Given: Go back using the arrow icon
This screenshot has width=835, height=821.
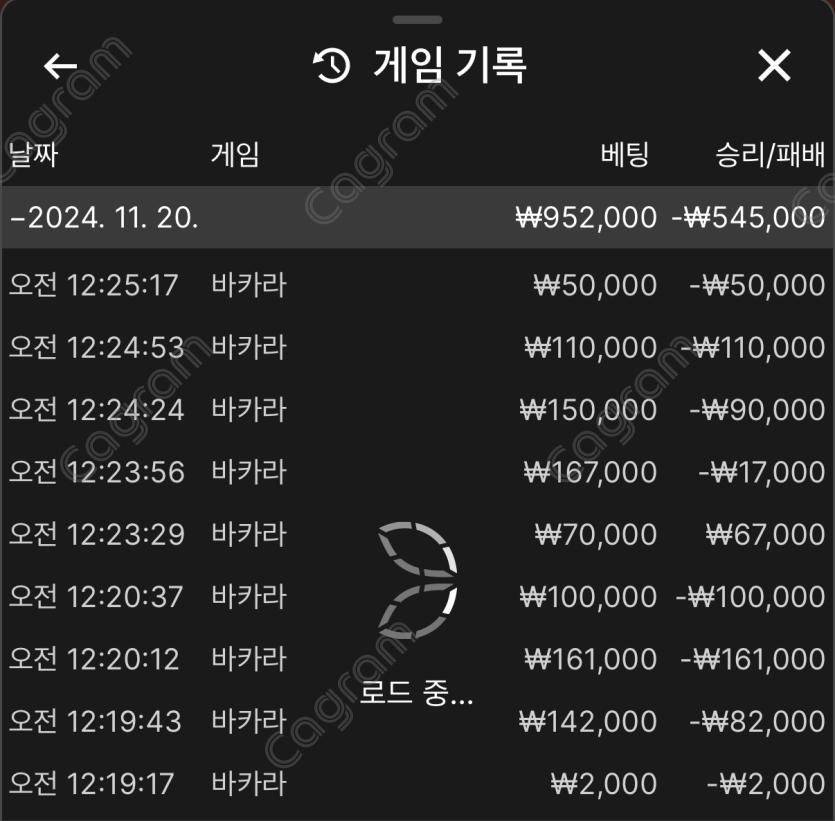Looking at the screenshot, I should tap(61, 66).
